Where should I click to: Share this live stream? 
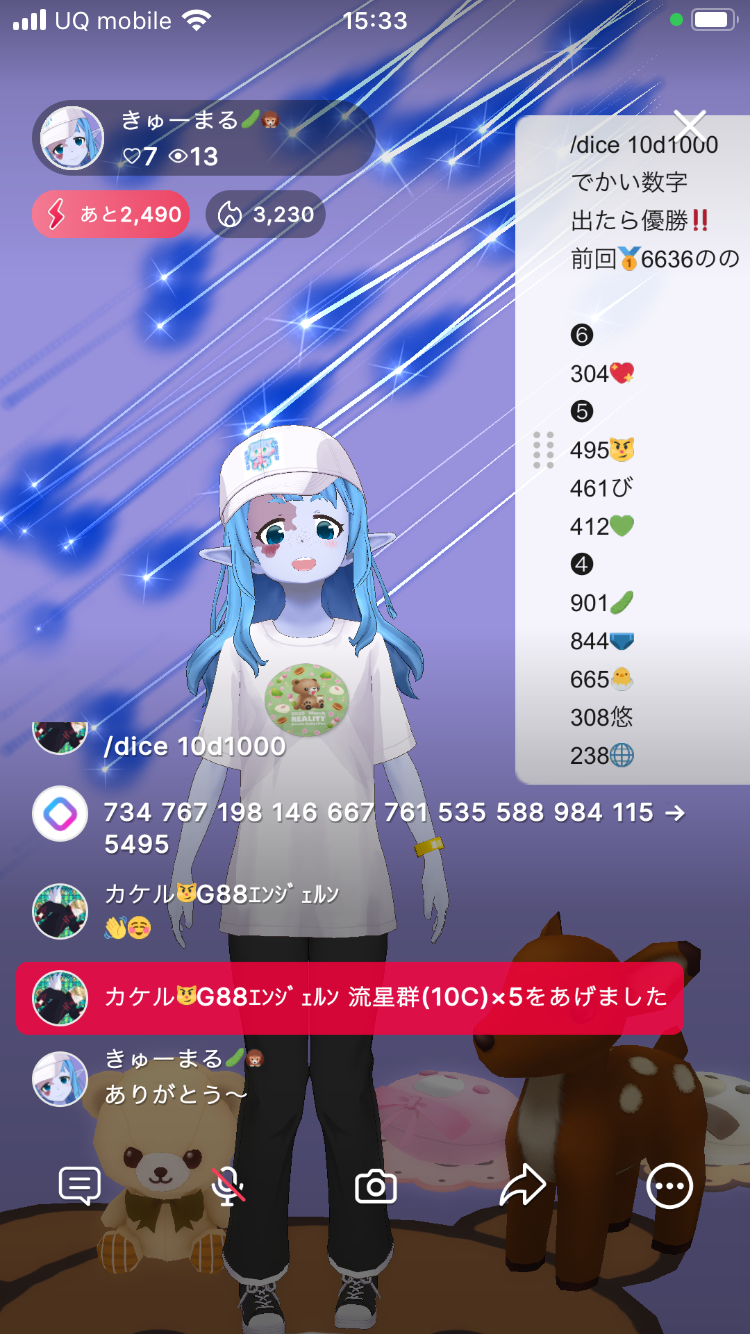pyautogui.click(x=522, y=1186)
